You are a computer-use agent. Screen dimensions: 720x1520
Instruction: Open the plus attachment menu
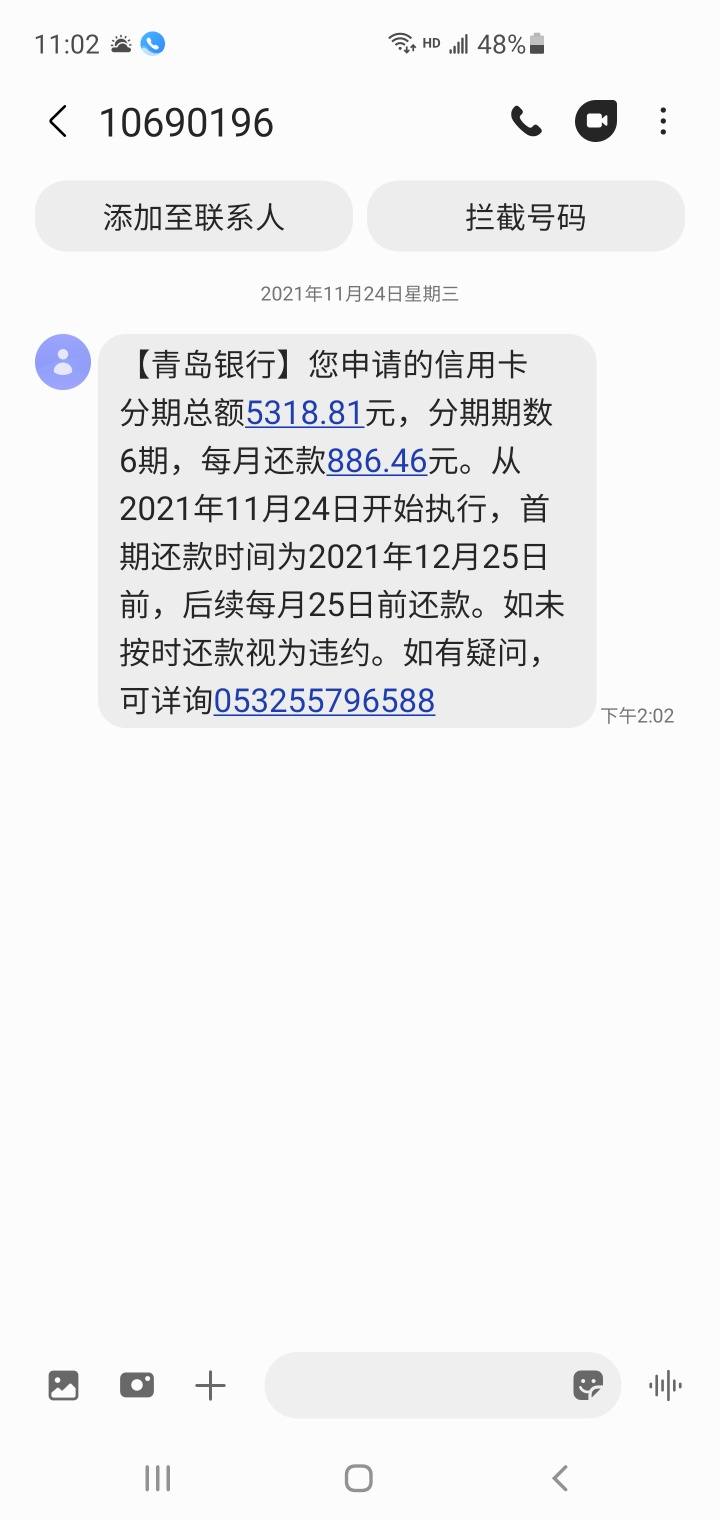(x=210, y=1386)
